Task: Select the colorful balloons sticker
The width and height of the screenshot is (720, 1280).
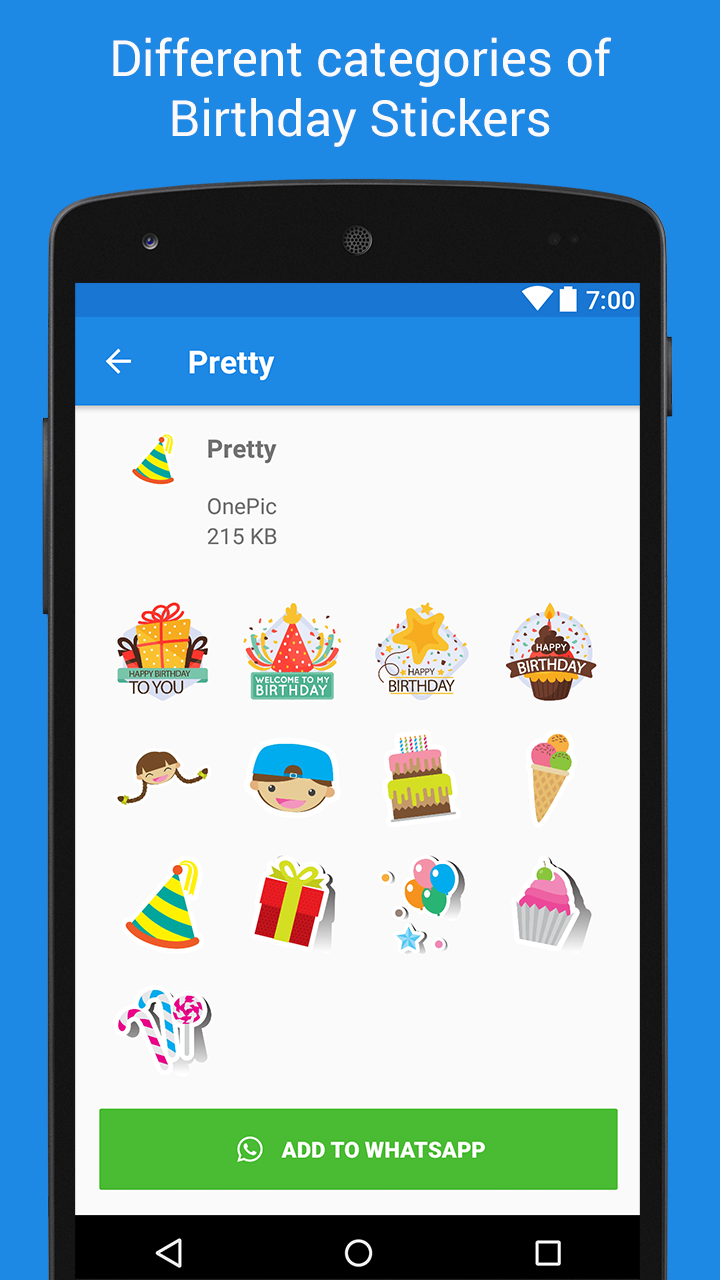Action: 421,905
